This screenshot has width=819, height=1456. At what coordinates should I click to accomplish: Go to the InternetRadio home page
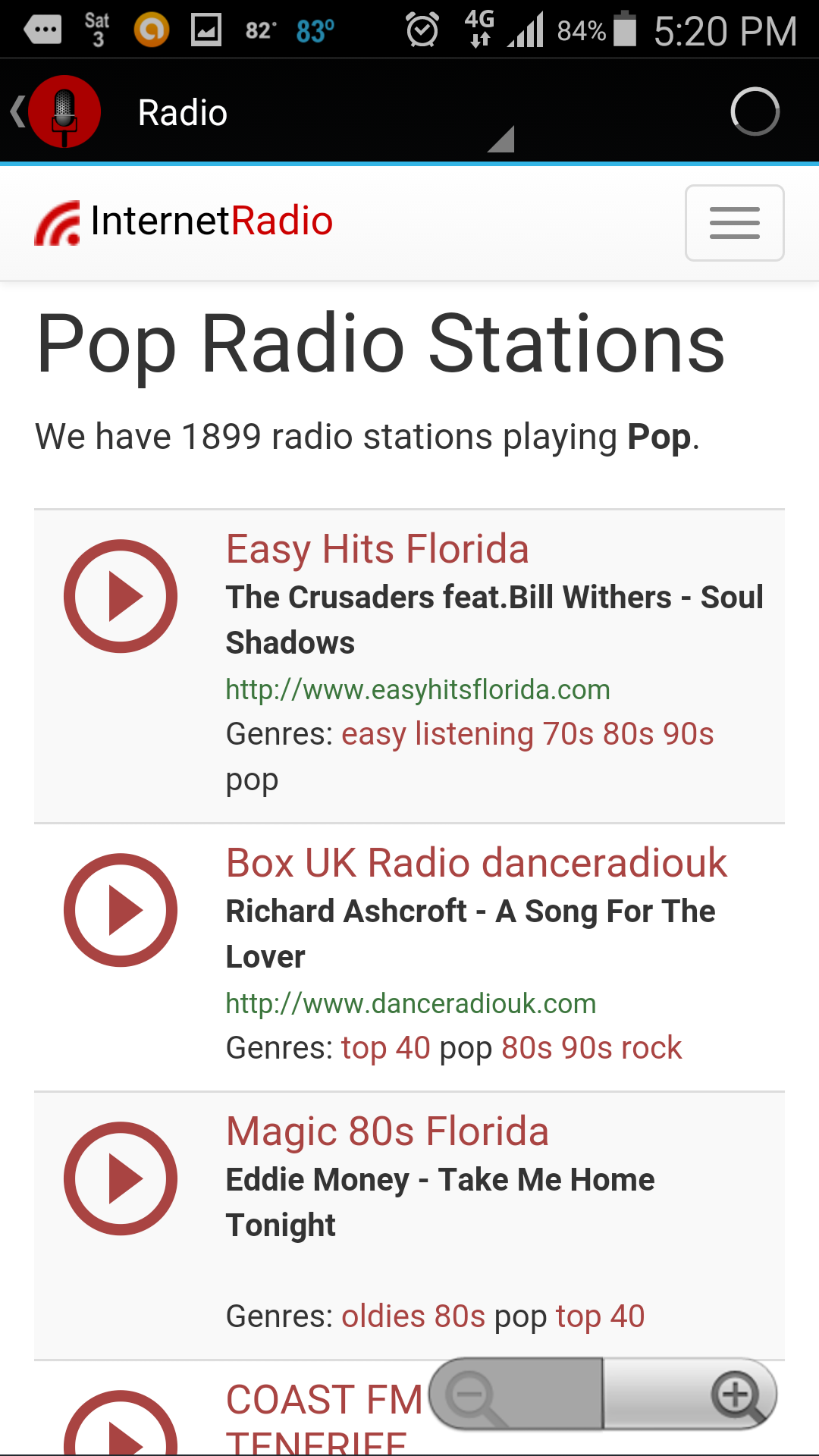coord(184,221)
